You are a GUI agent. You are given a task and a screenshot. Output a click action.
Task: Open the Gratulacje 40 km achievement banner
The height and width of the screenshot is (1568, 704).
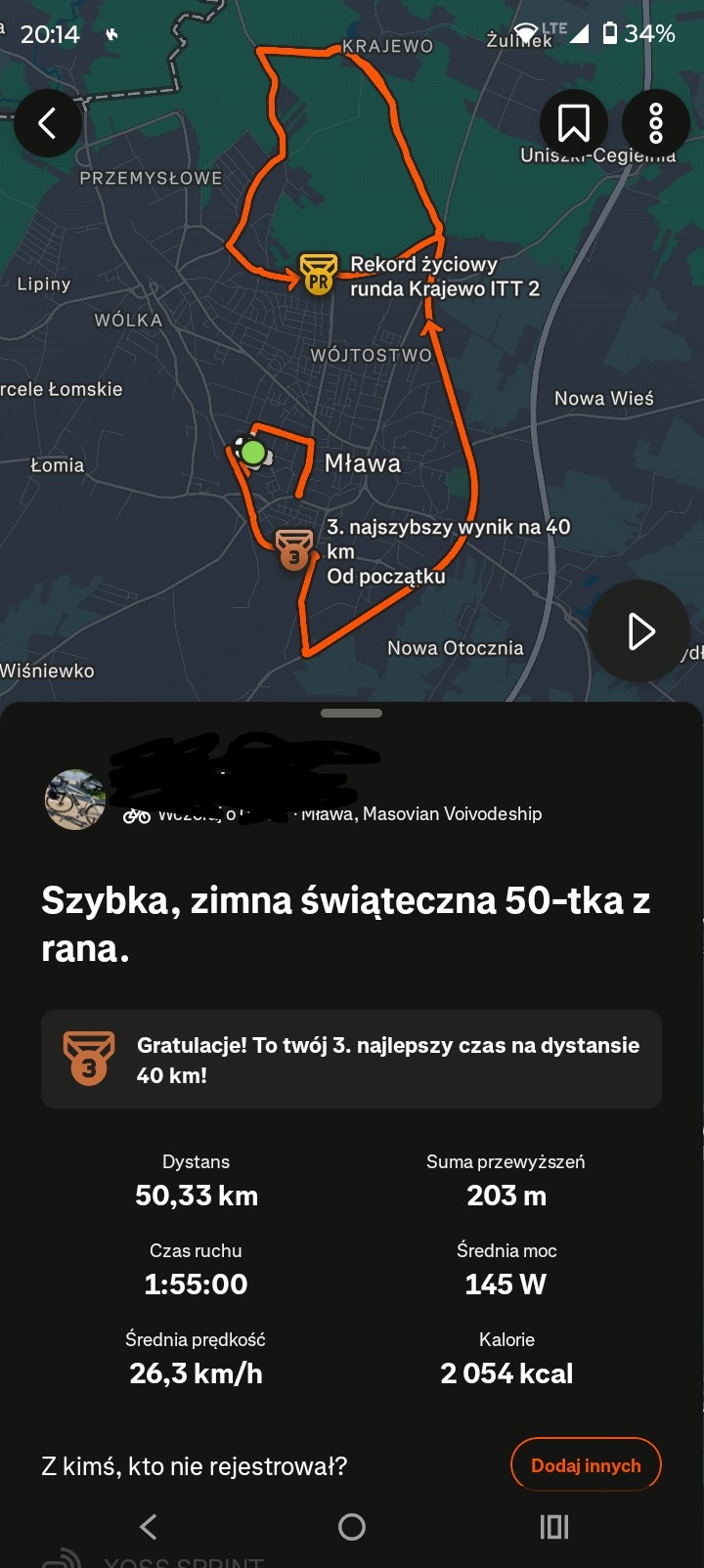[x=351, y=1059]
